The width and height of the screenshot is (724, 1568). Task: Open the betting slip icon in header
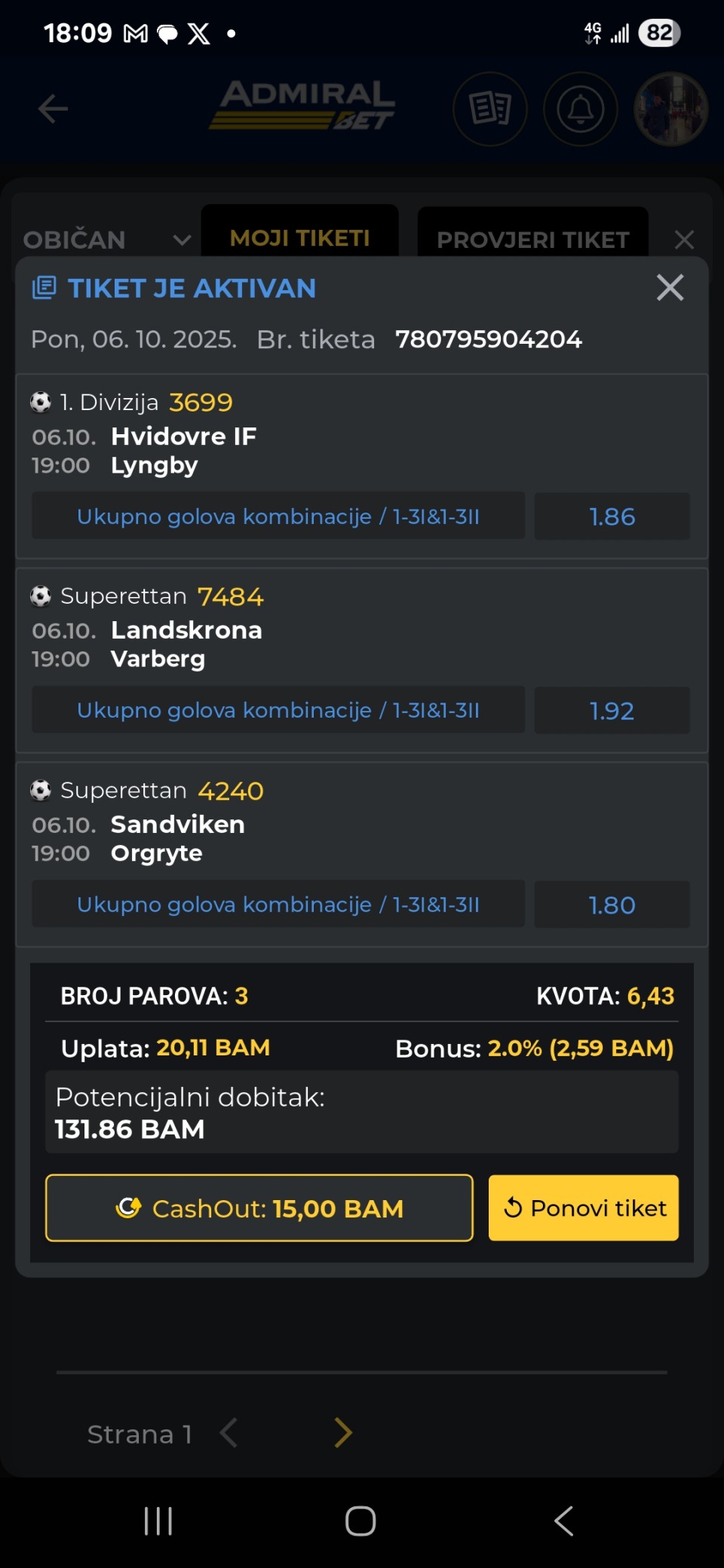[x=490, y=109]
